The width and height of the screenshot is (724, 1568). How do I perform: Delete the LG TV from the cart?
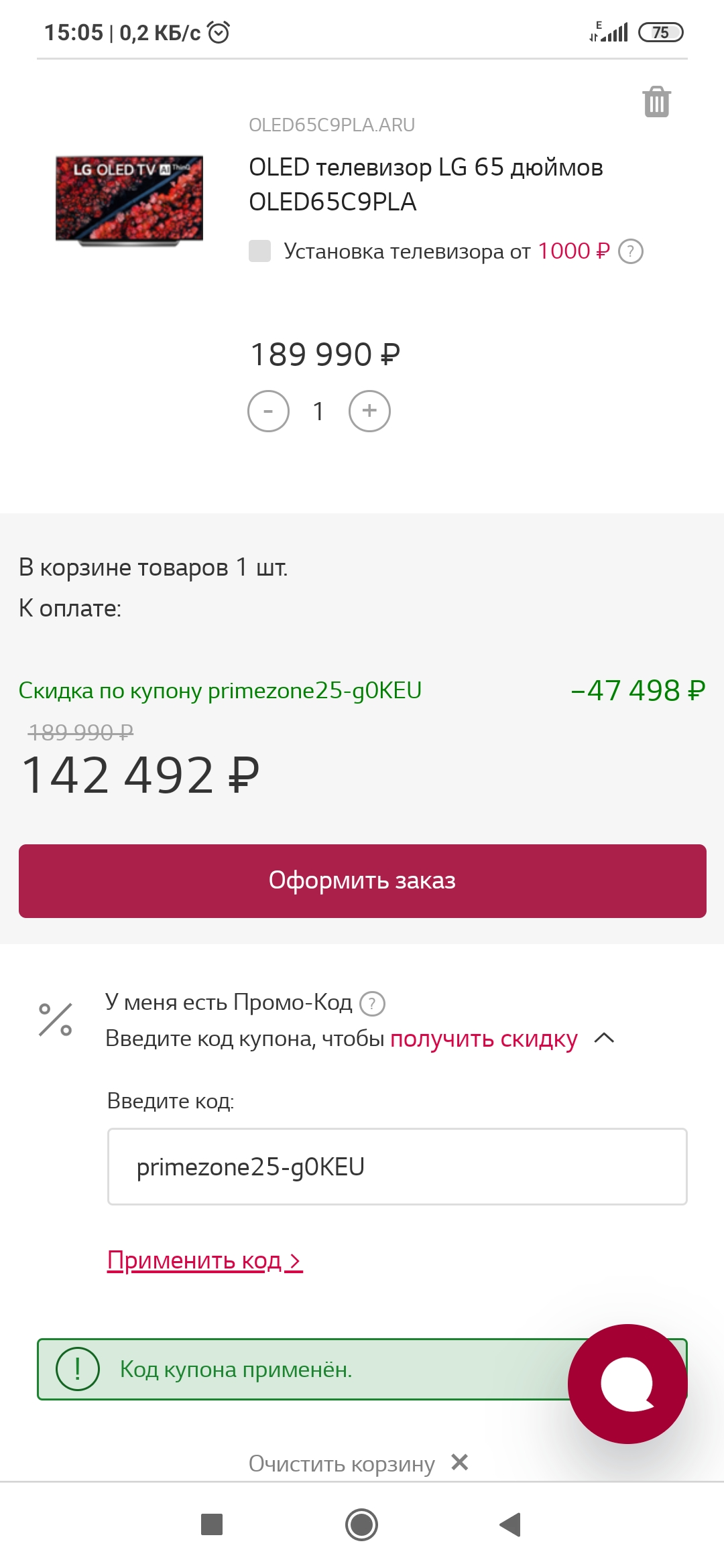[656, 102]
